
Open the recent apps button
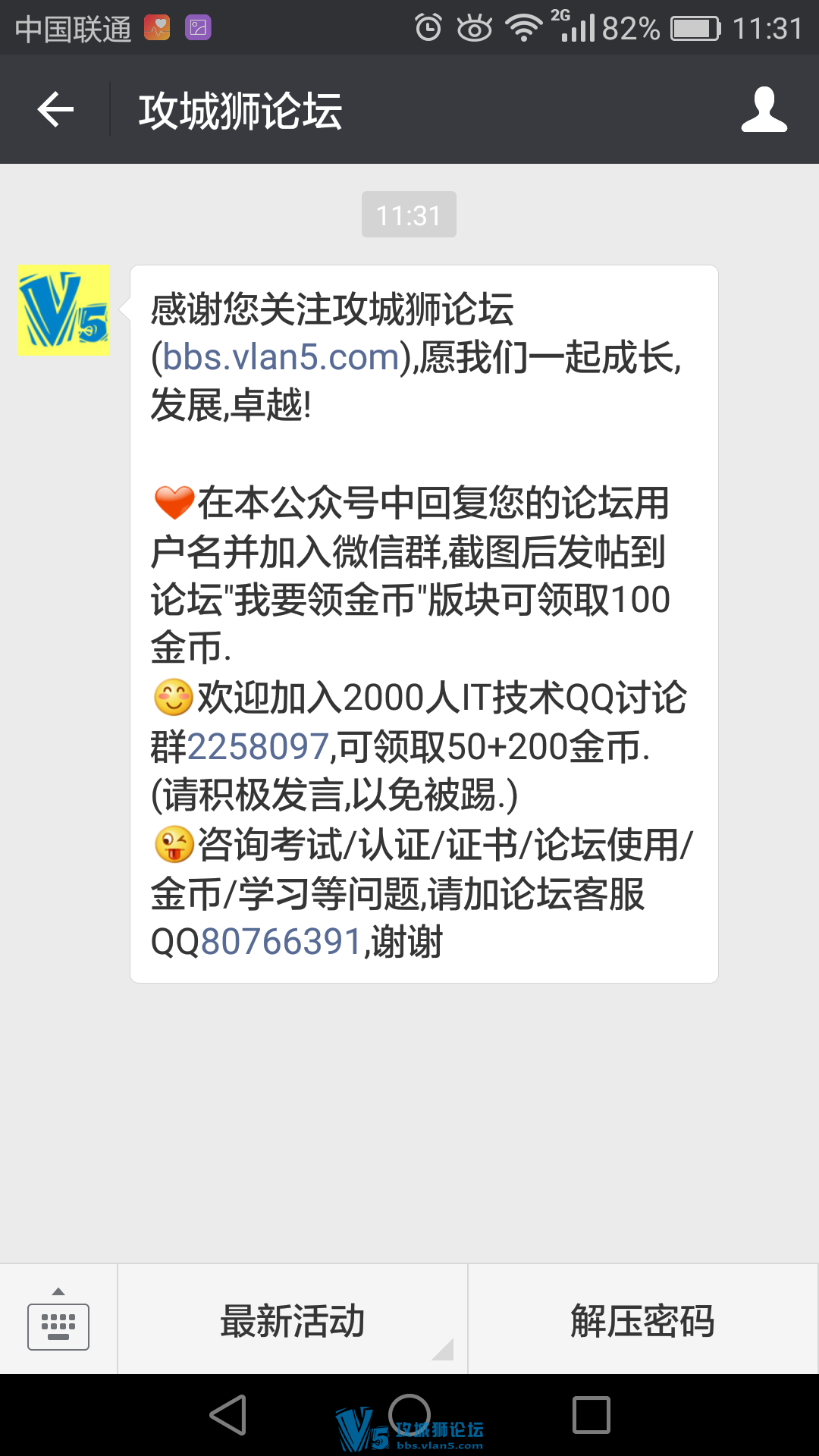click(591, 1415)
